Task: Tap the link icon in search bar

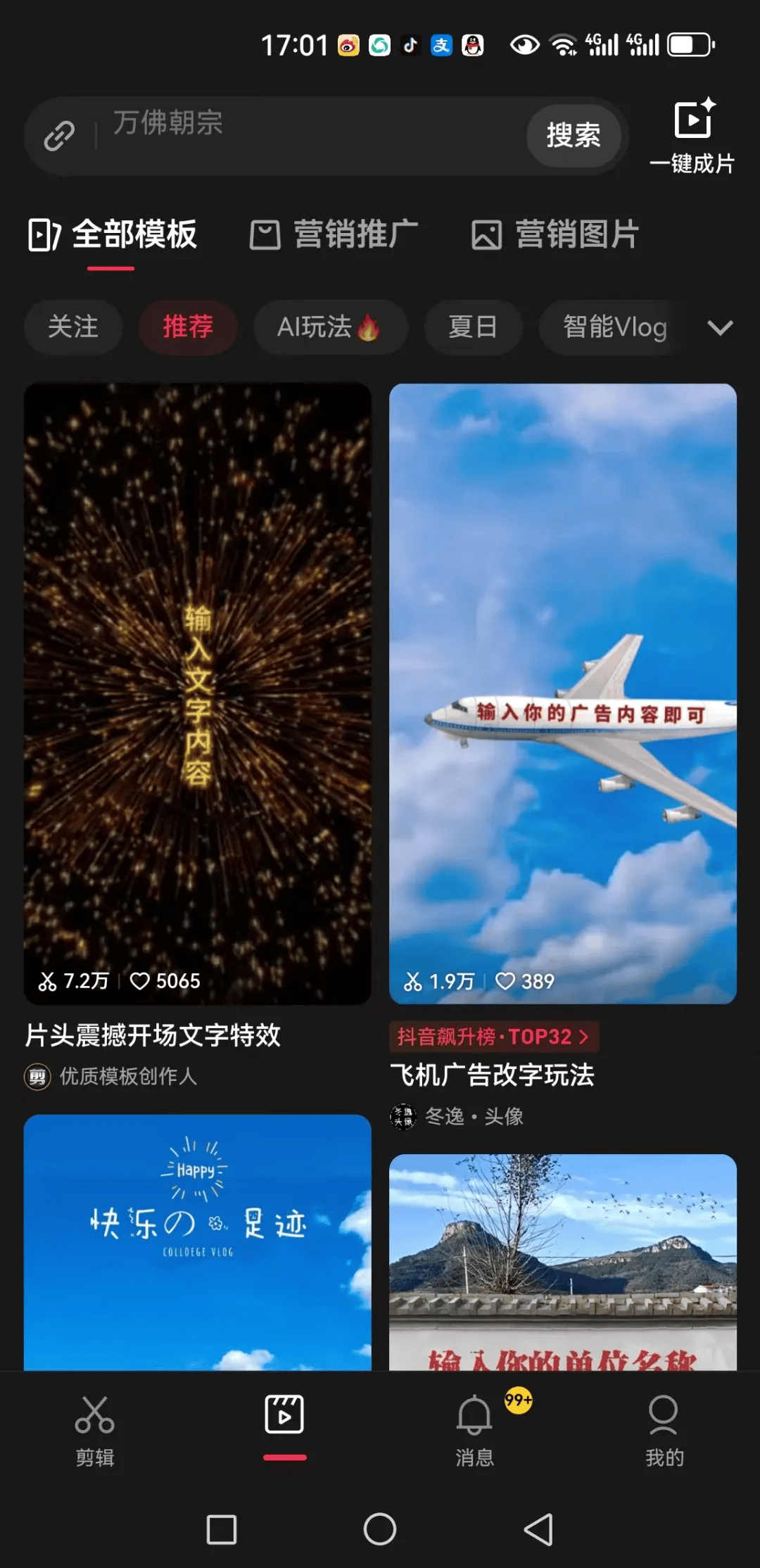Action: (59, 136)
